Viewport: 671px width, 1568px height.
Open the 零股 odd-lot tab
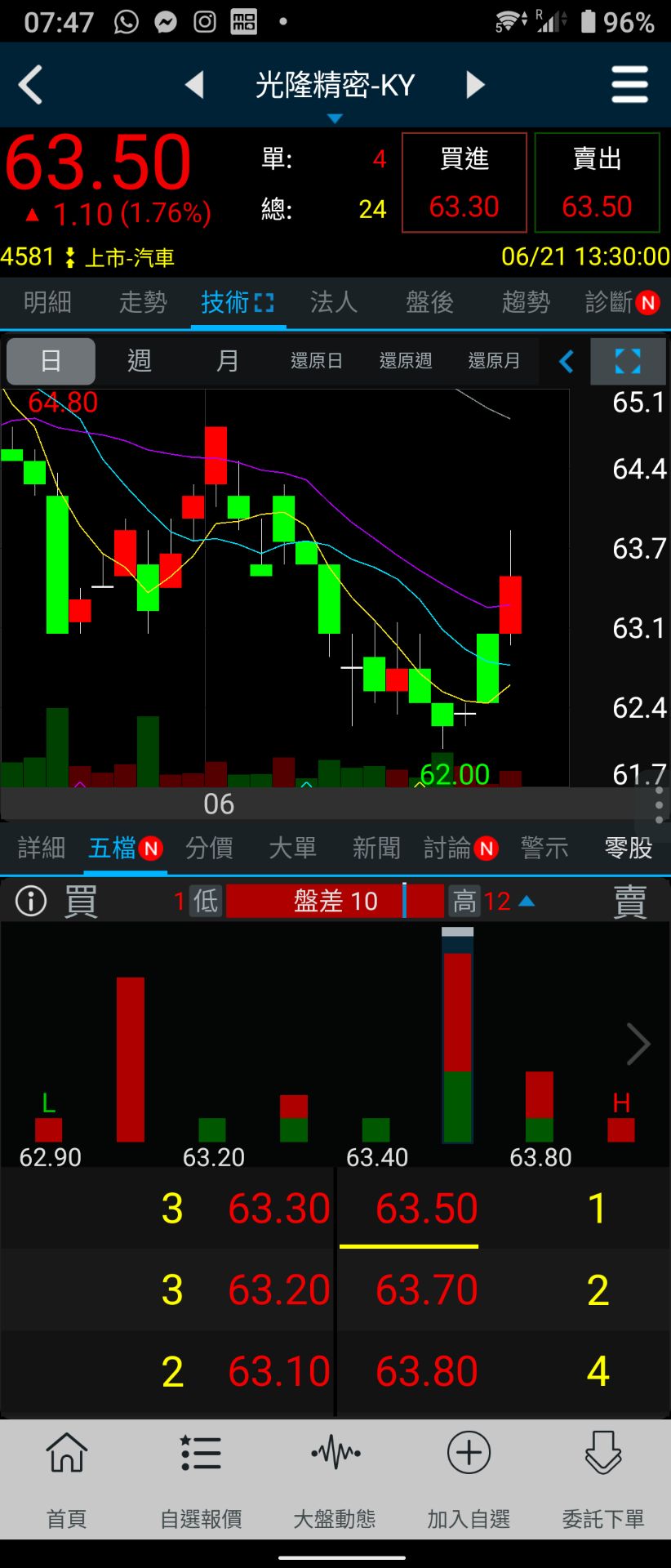[628, 849]
